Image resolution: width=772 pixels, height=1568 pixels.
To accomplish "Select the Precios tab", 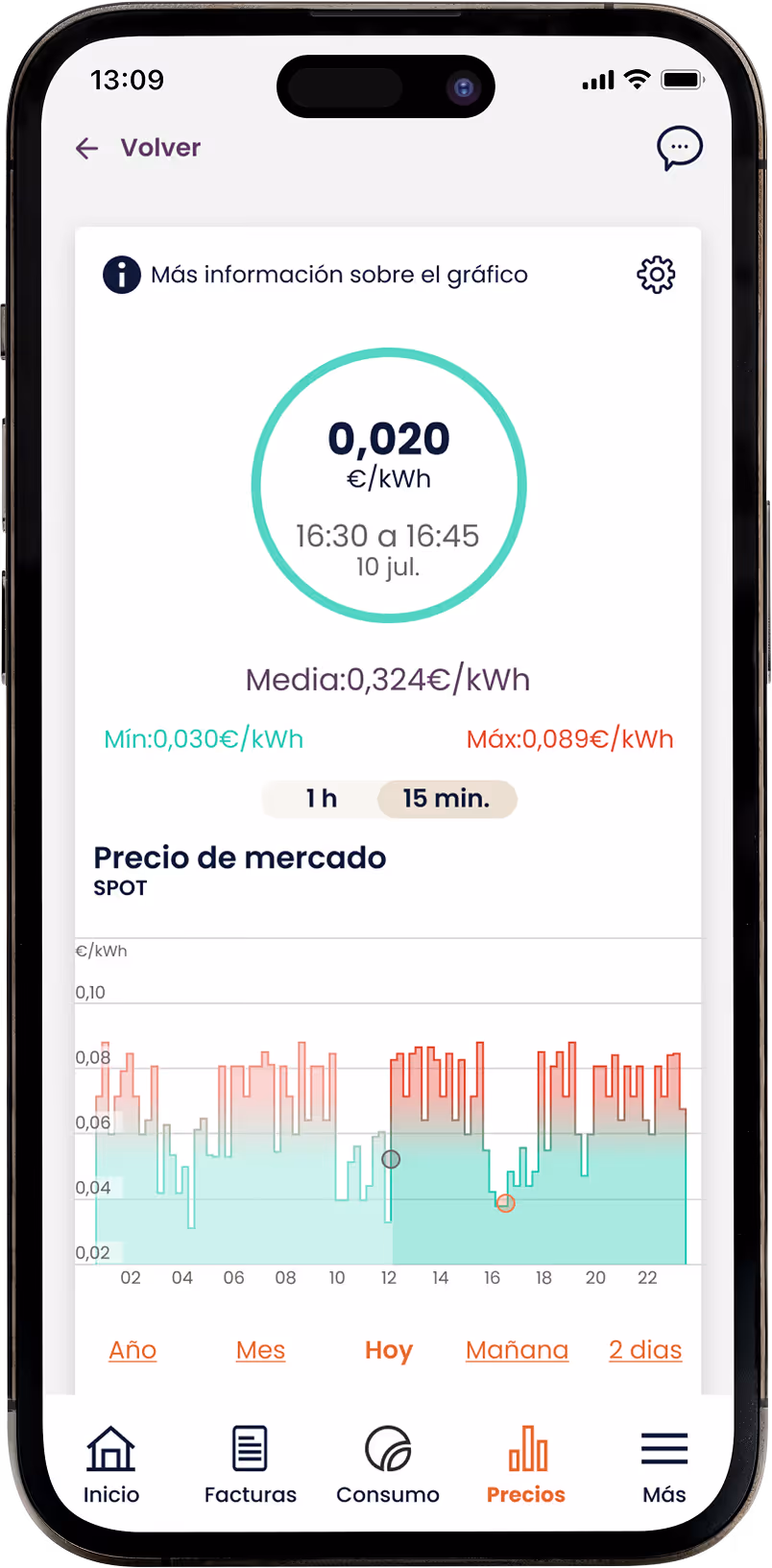I will tap(526, 1464).
